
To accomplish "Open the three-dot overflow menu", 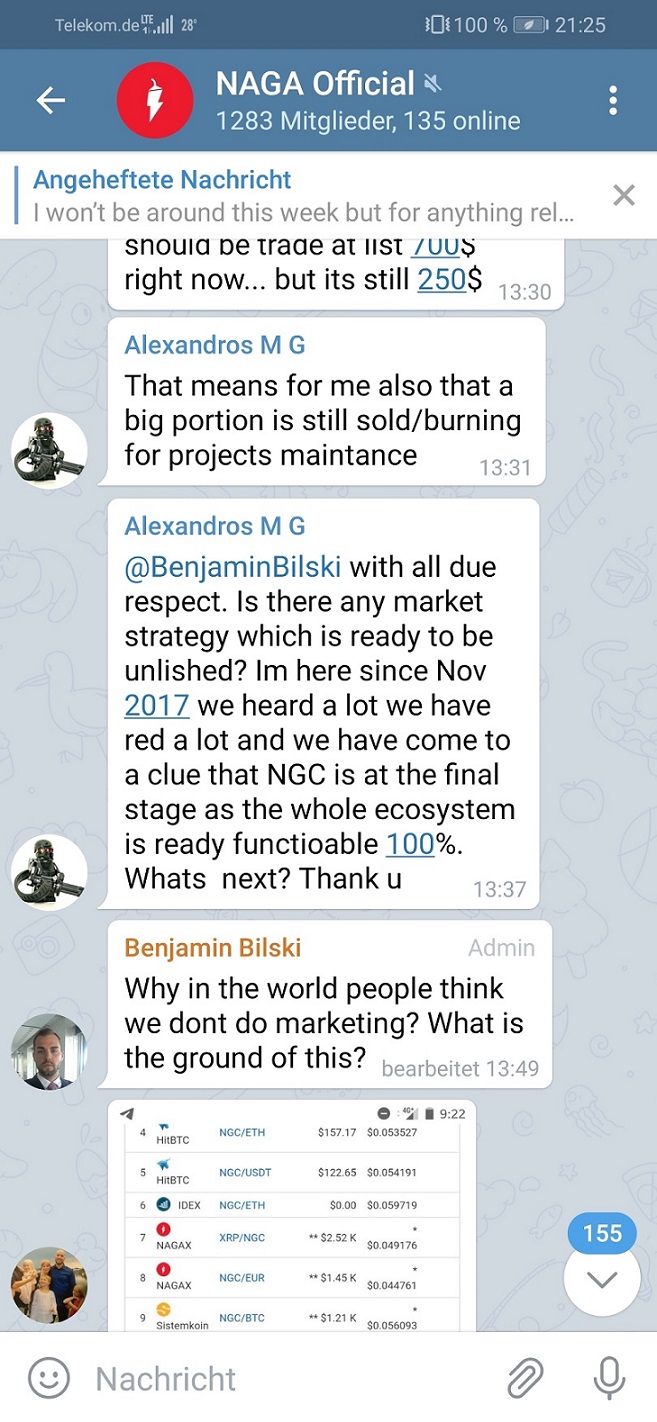I will (612, 100).
